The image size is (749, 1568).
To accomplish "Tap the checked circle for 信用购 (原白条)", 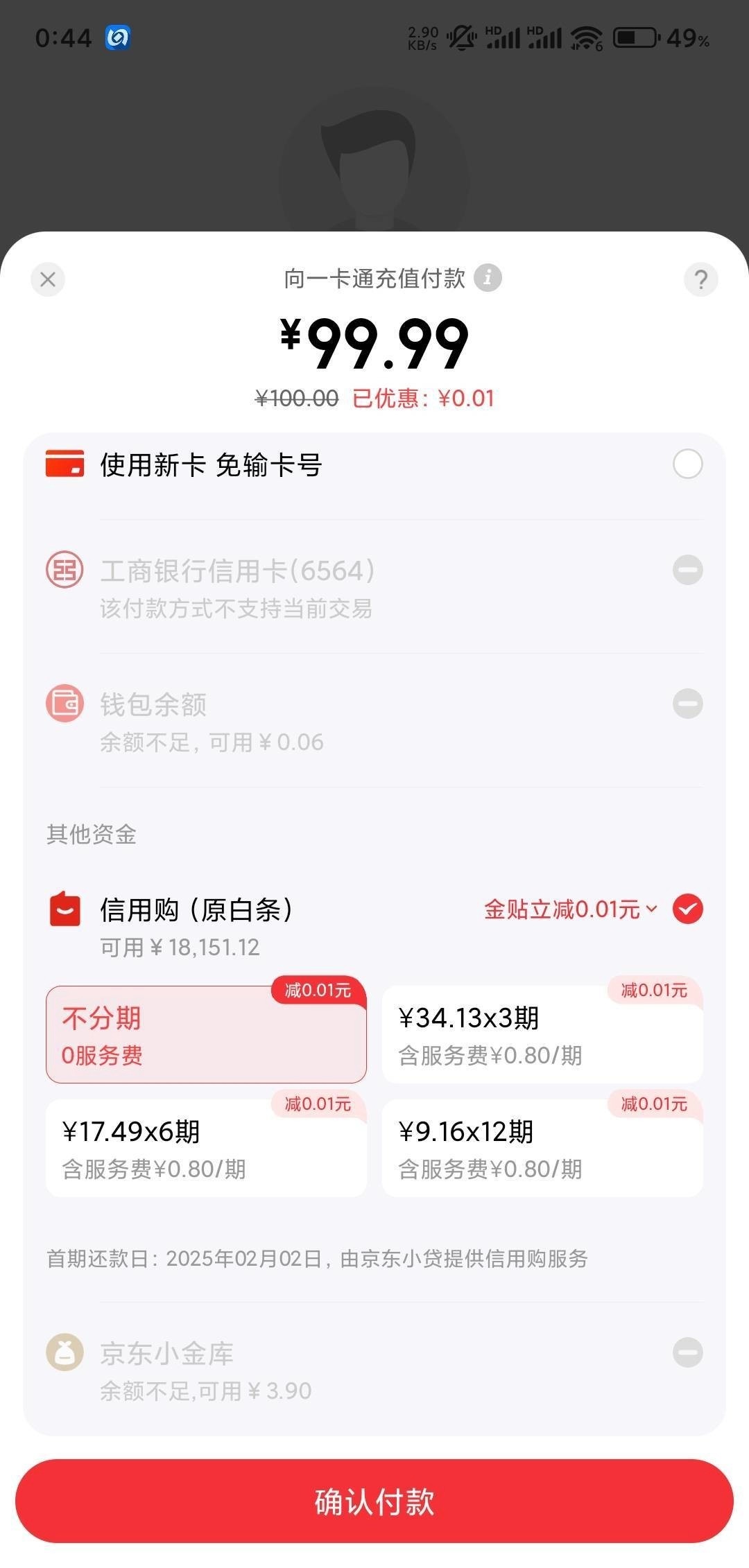I will pos(688,909).
